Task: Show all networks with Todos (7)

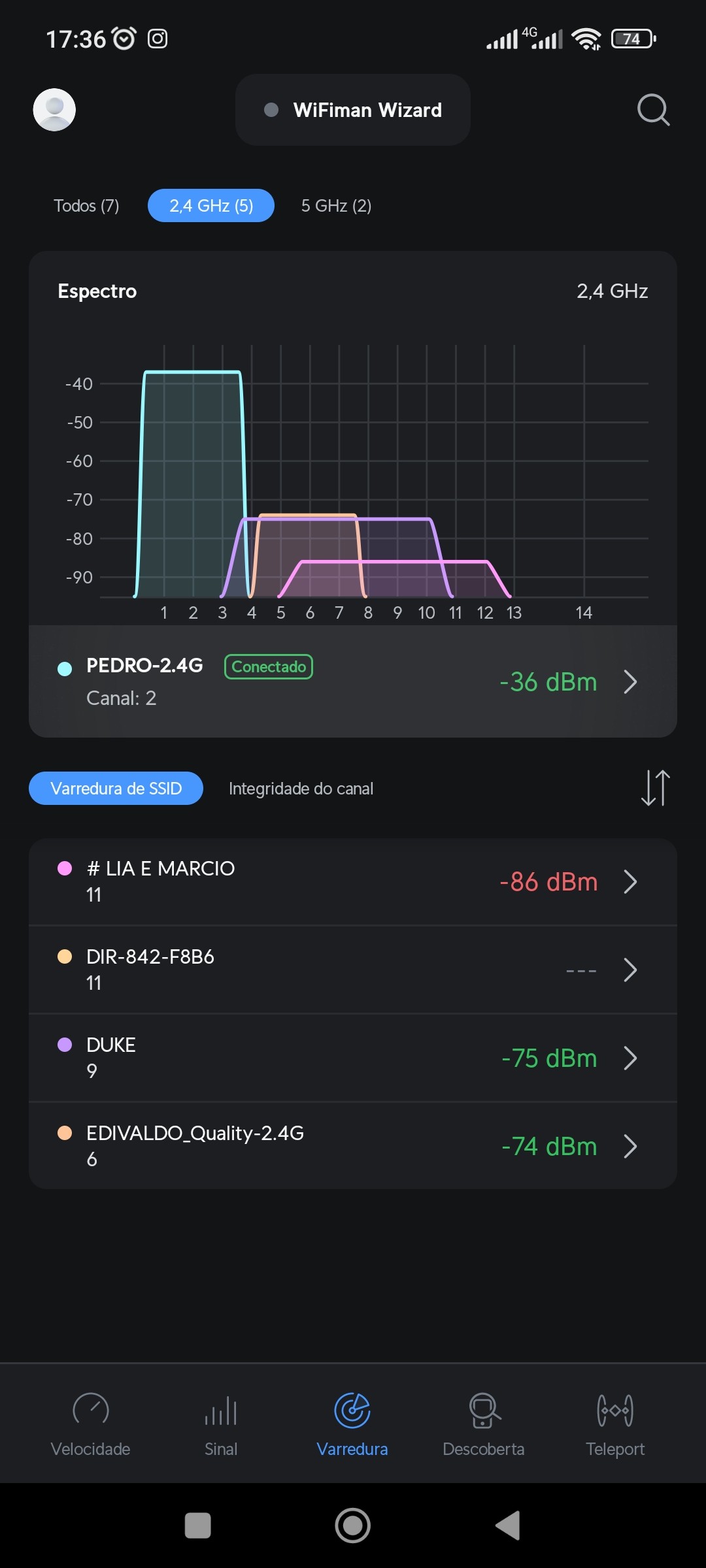Action: coord(86,206)
